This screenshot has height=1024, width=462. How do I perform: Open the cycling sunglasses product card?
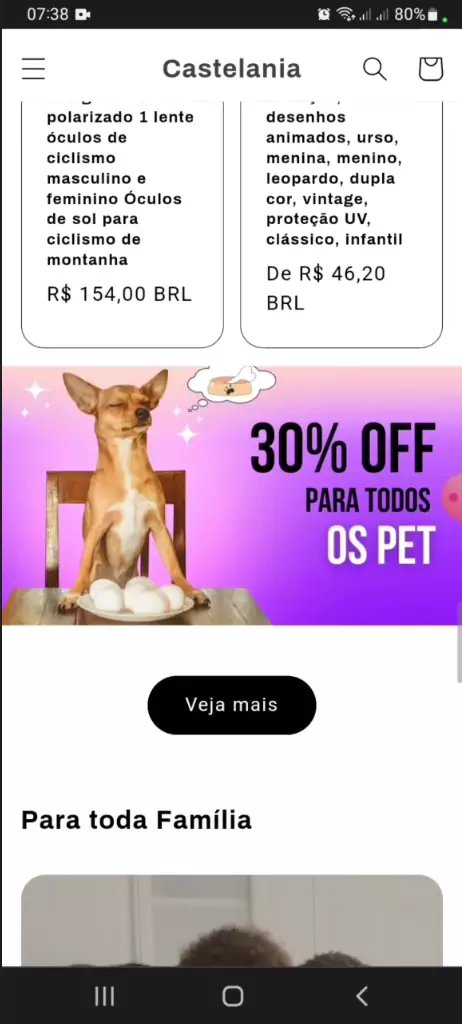[x=122, y=224]
